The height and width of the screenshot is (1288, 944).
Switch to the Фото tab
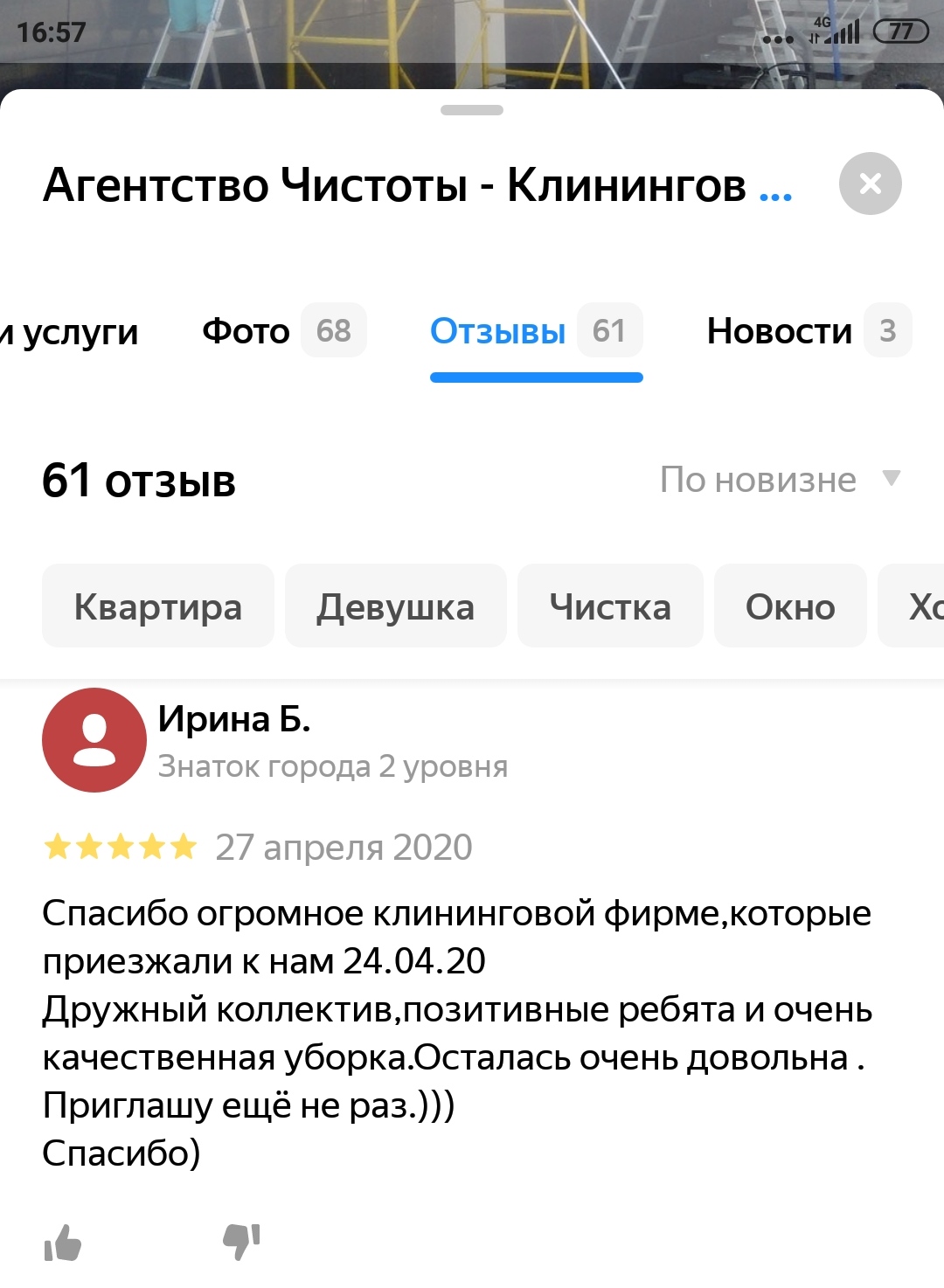click(x=283, y=331)
